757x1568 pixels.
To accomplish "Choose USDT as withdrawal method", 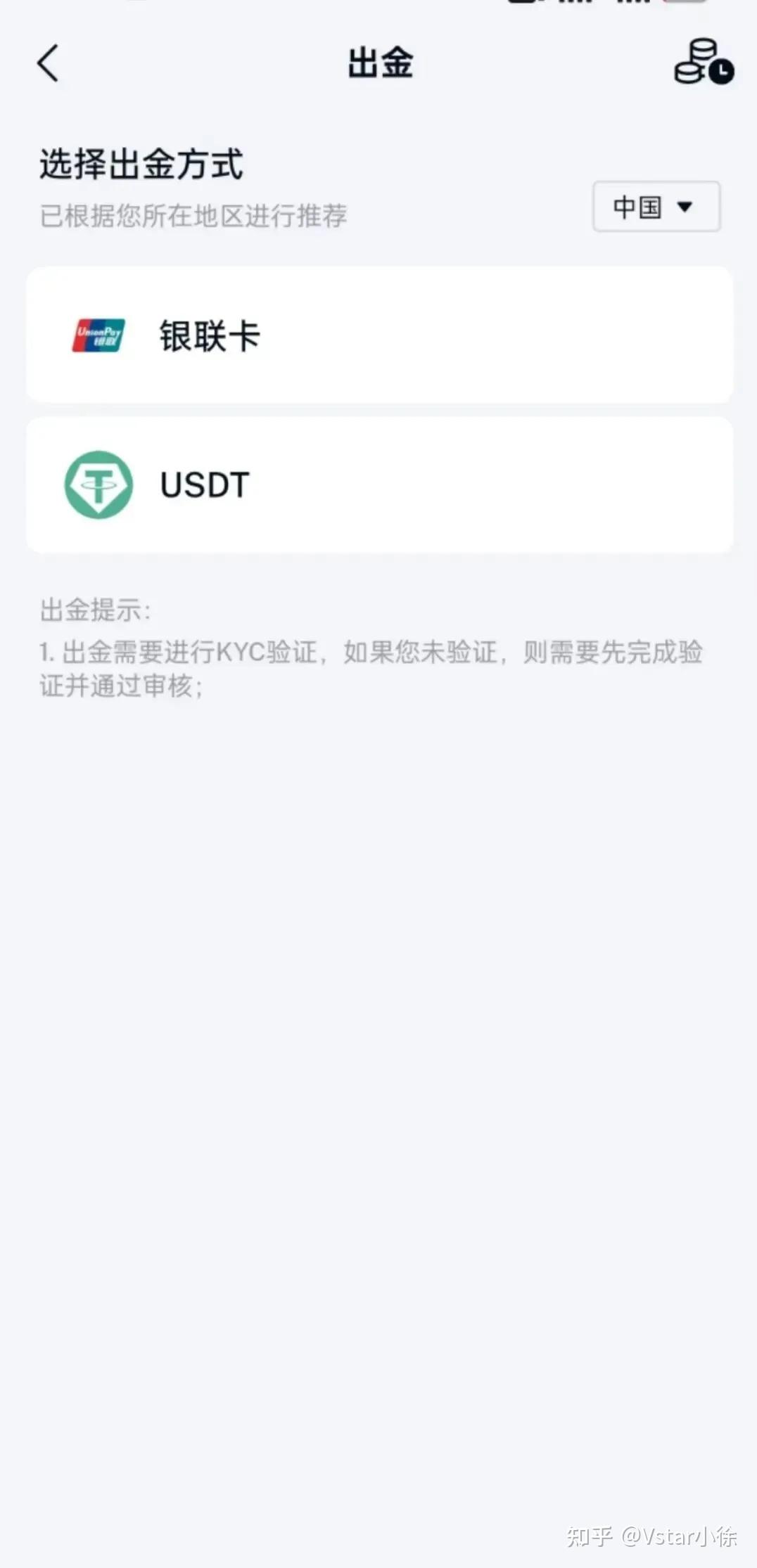I will [x=379, y=484].
